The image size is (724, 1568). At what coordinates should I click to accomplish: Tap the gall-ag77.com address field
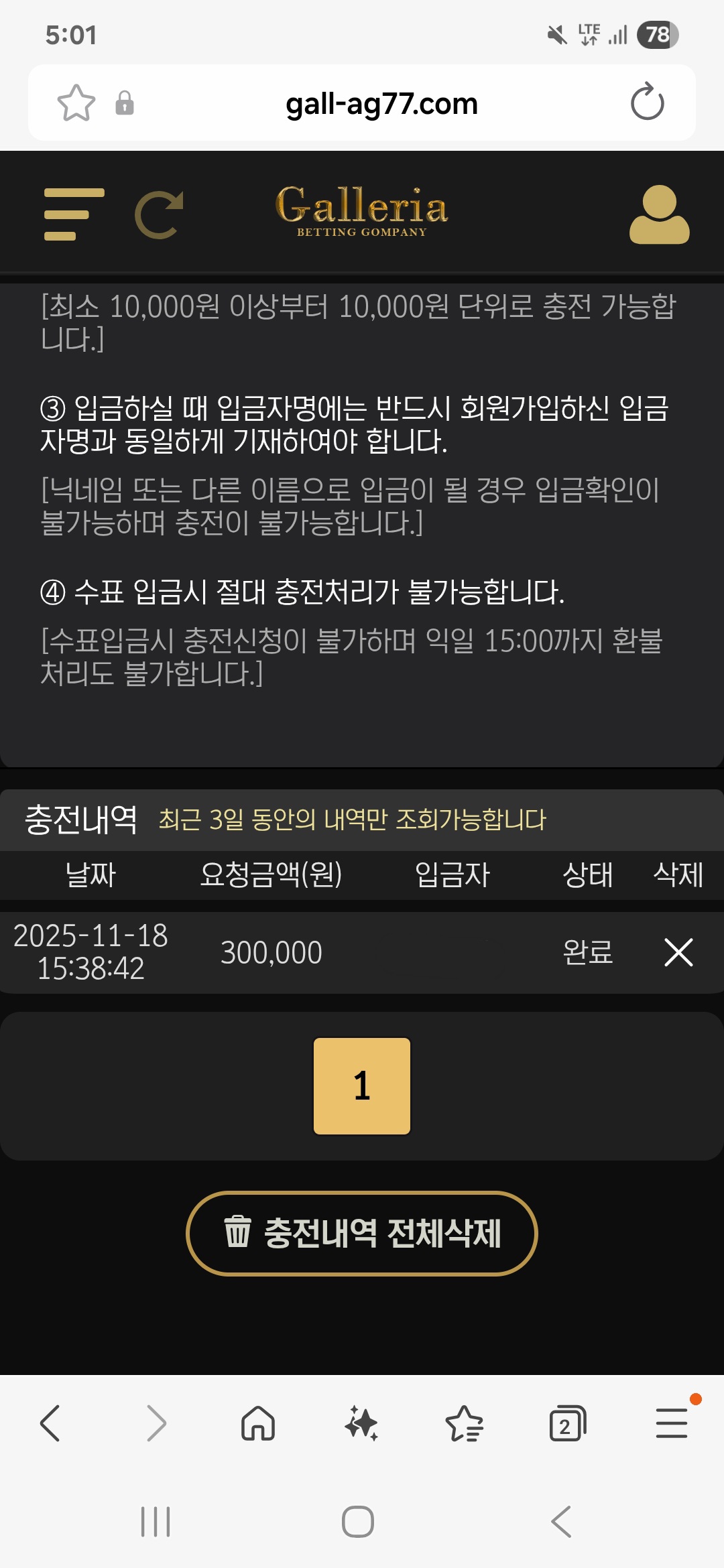381,104
